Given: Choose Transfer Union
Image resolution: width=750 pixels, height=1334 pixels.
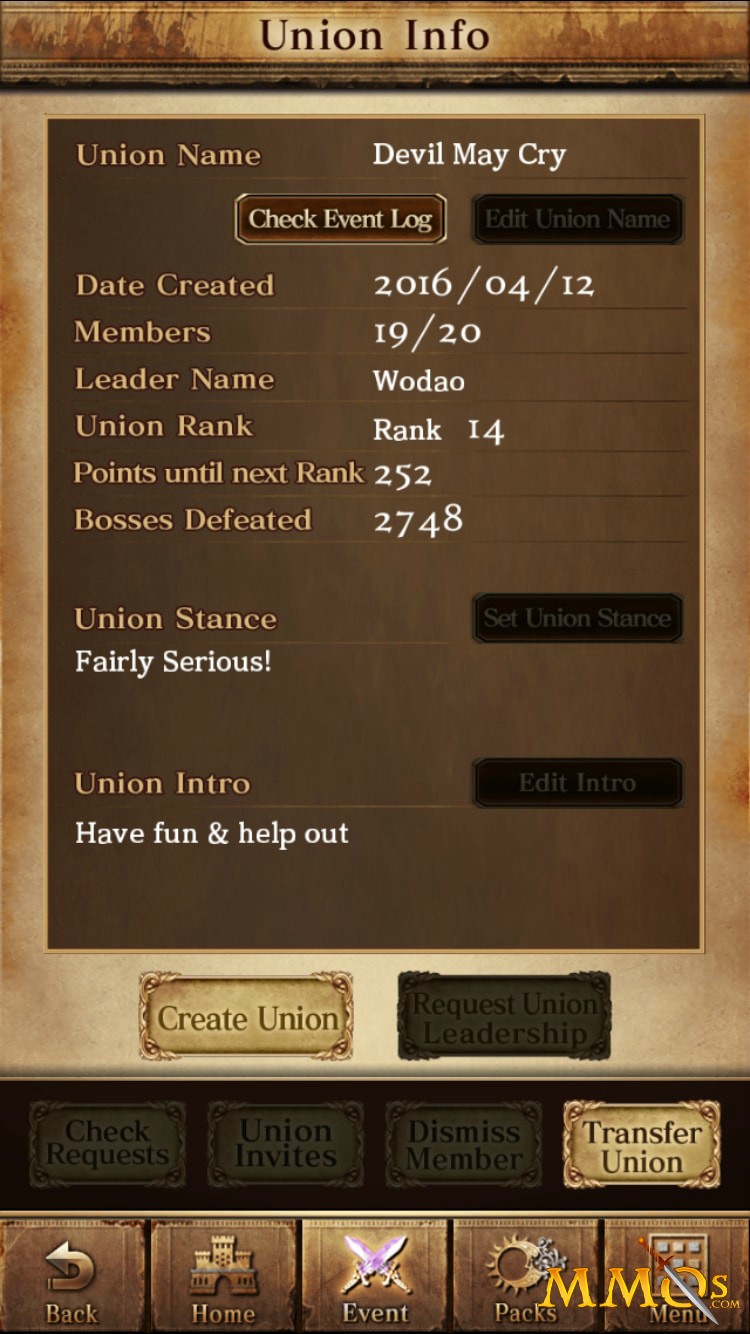Looking at the screenshot, I should point(642,1144).
